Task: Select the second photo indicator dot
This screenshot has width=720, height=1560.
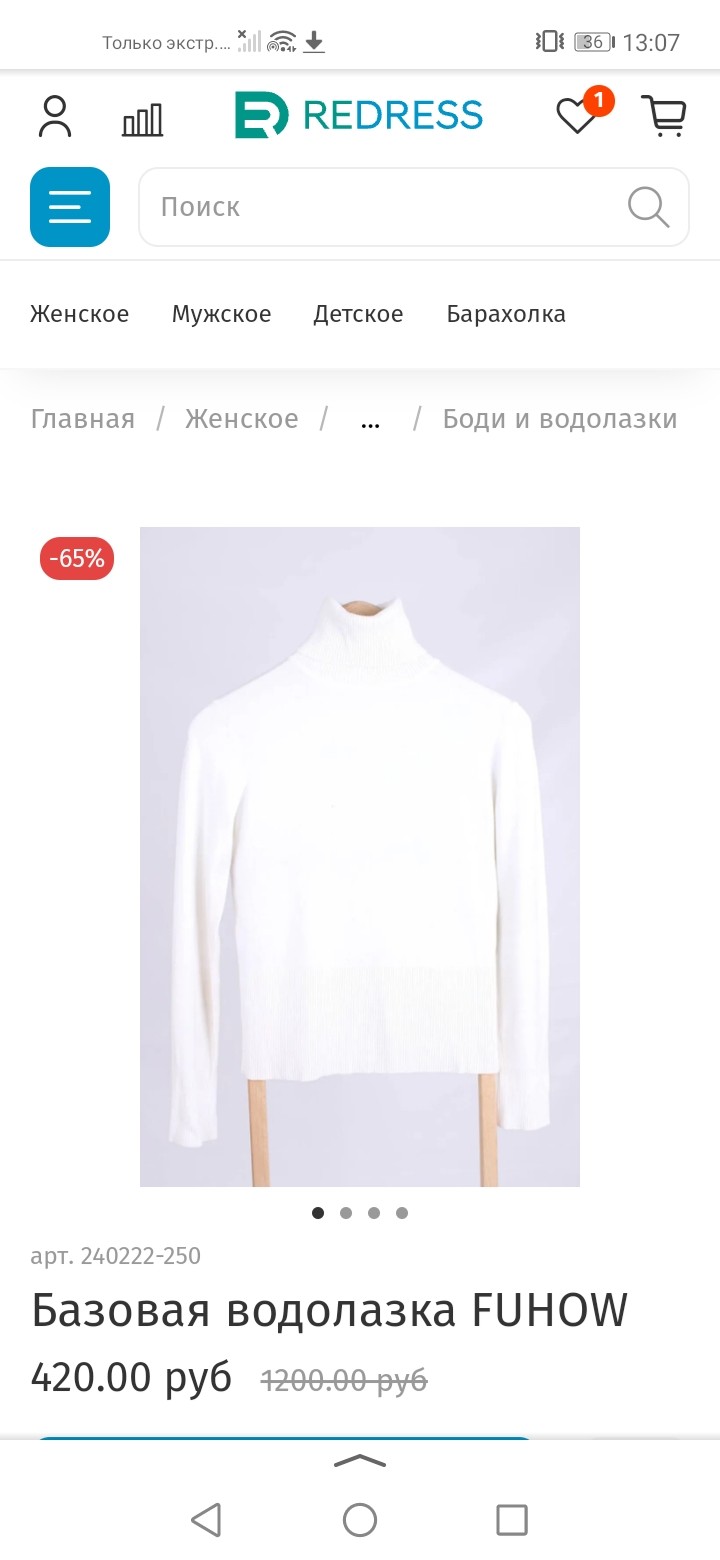Action: tap(346, 1213)
